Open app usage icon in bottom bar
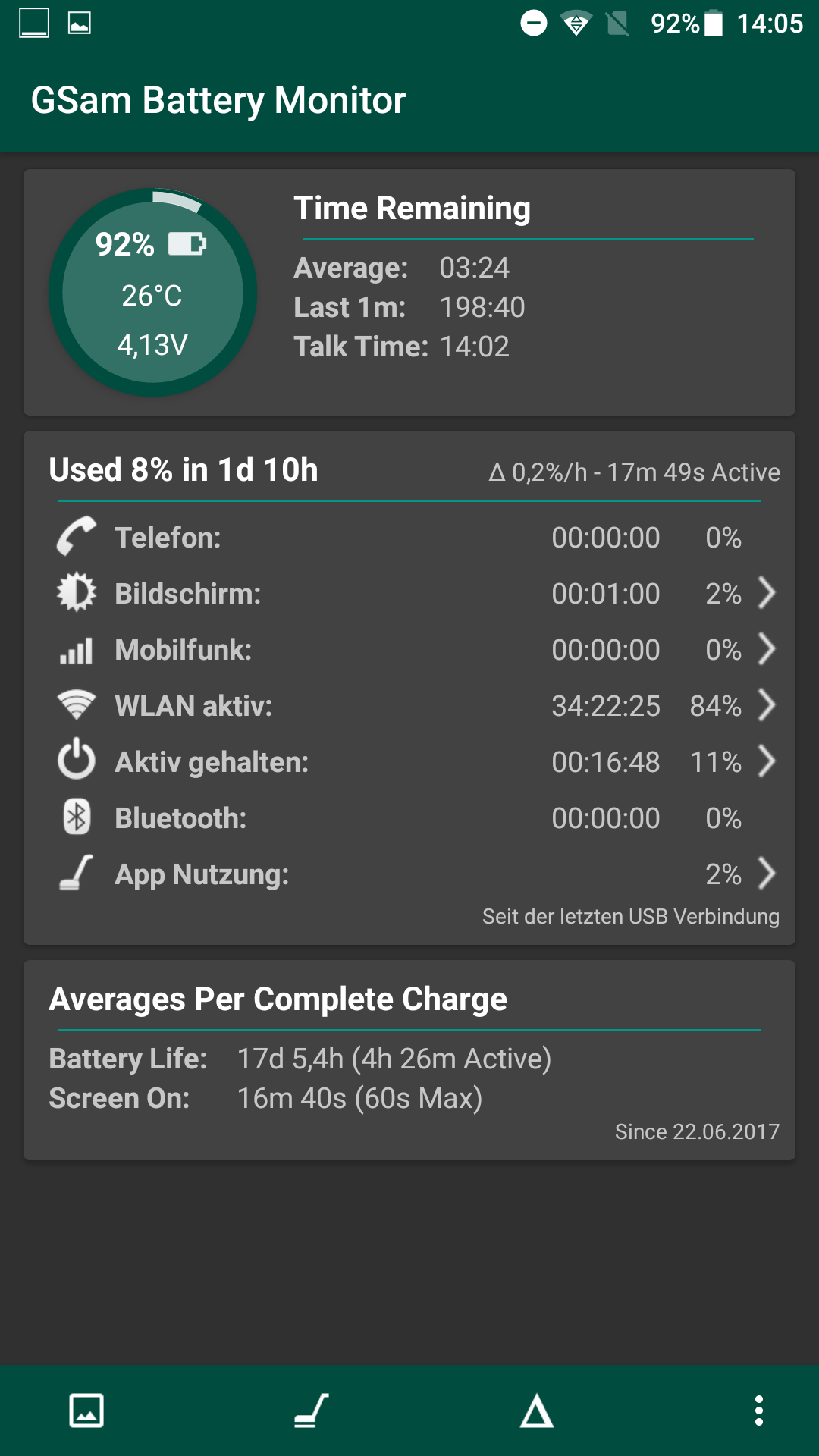The height and width of the screenshot is (1456, 819). pyautogui.click(x=311, y=1410)
